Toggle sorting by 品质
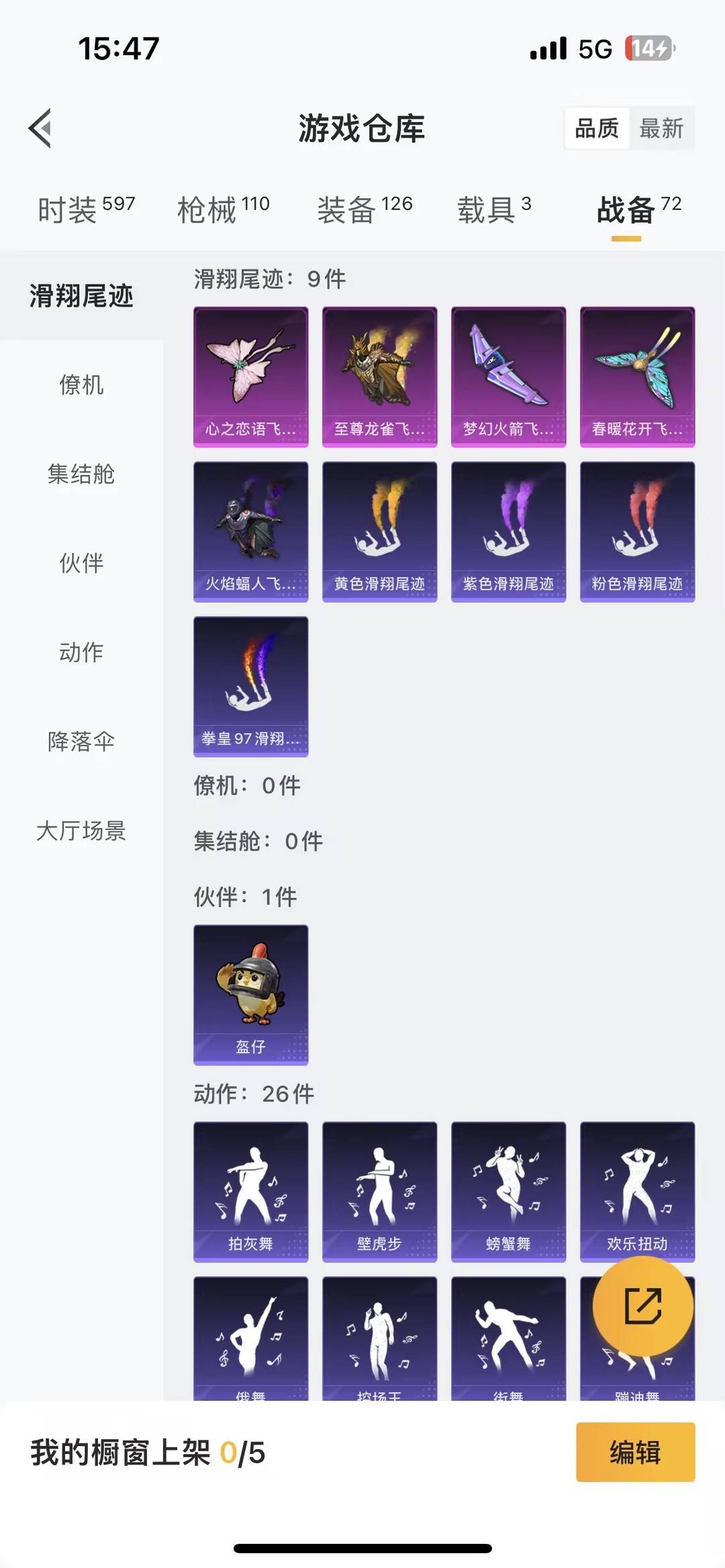Viewport: 725px width, 1568px height. click(598, 129)
